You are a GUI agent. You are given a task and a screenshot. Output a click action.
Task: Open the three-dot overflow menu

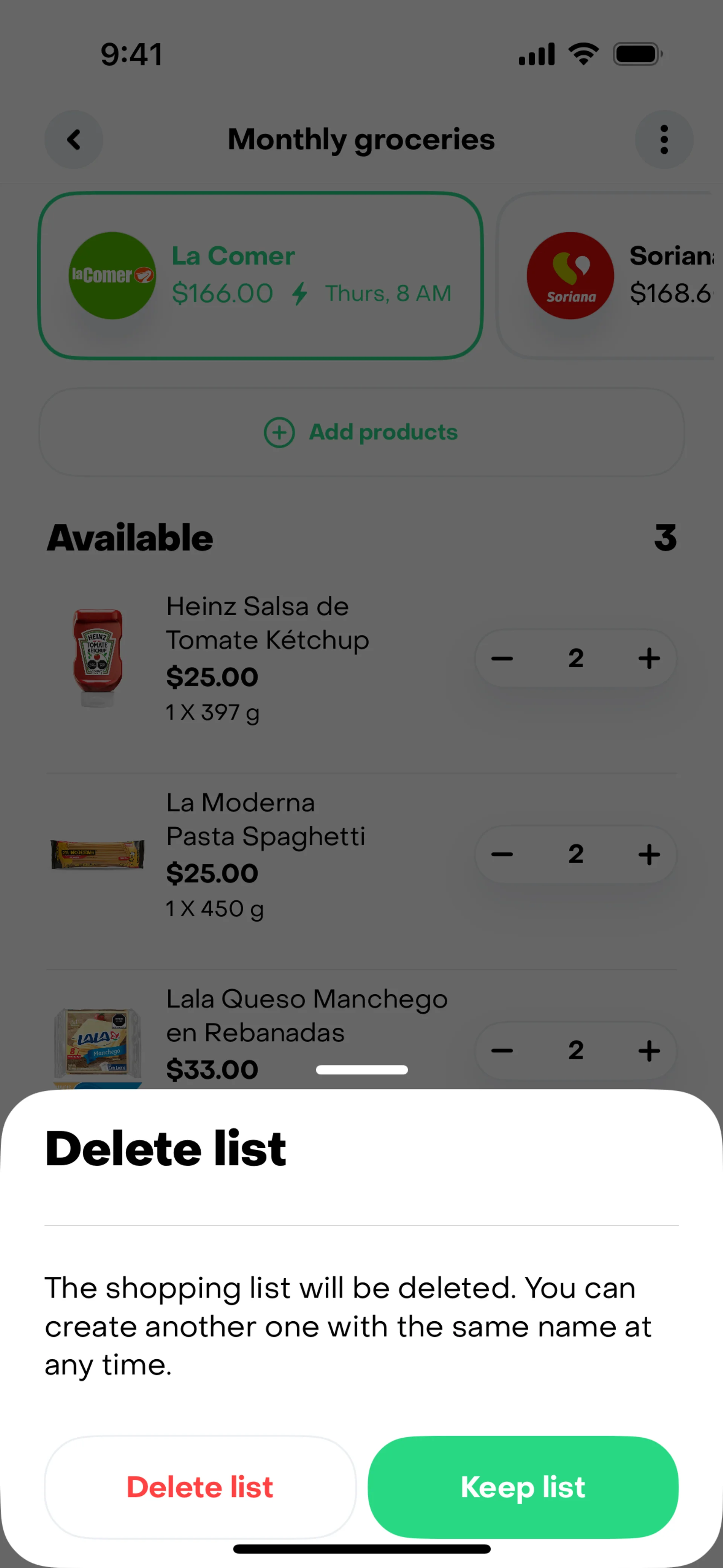click(664, 139)
